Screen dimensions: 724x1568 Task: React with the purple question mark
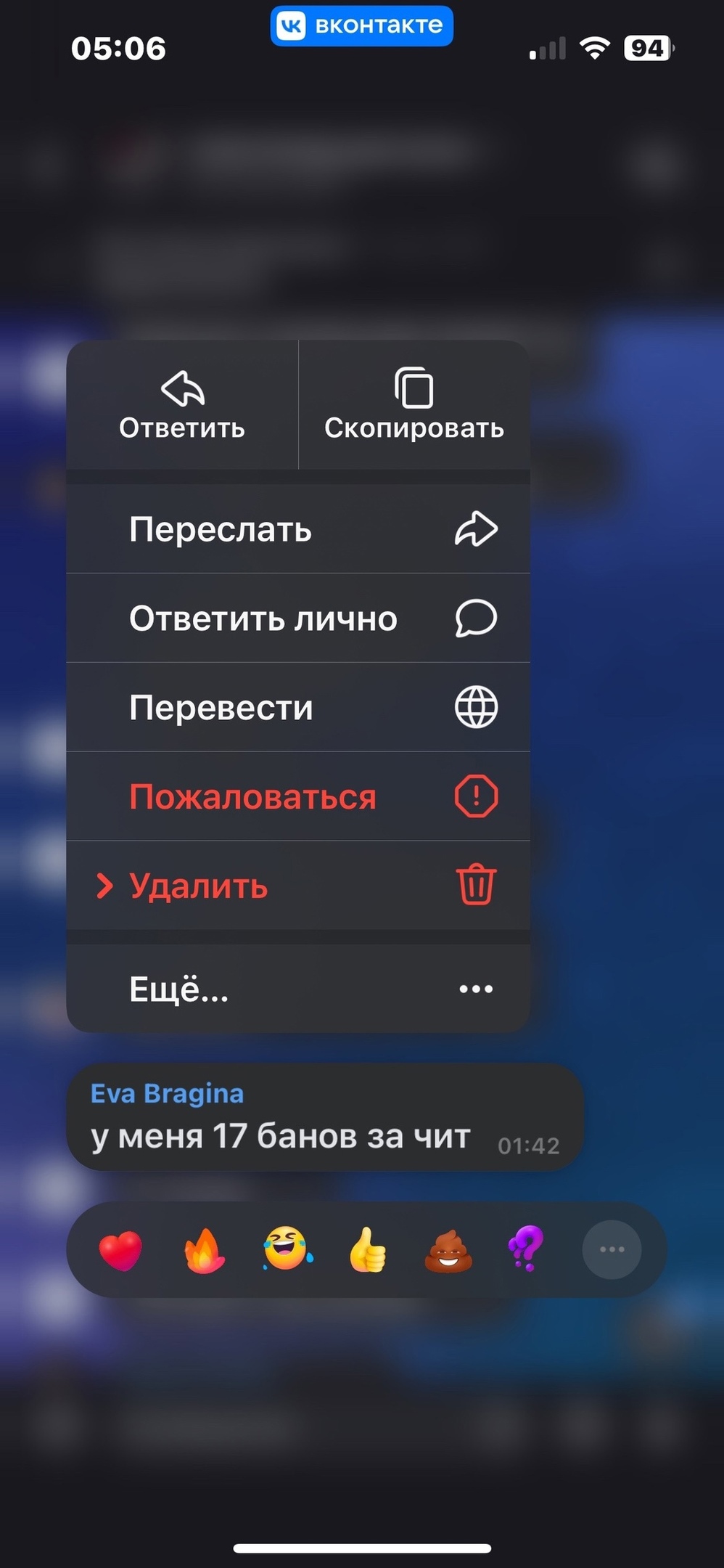(x=527, y=1249)
